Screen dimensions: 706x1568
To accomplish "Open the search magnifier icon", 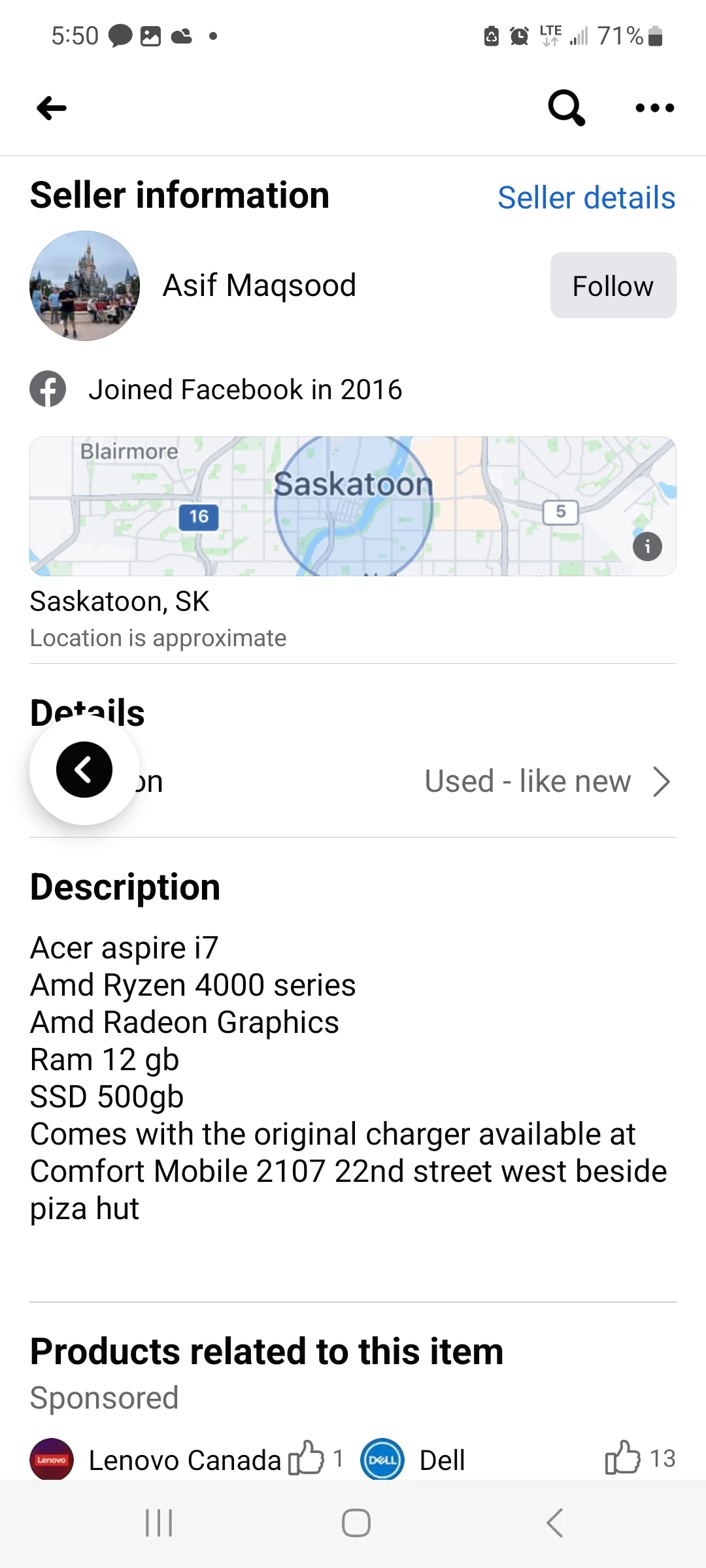I will 566,108.
